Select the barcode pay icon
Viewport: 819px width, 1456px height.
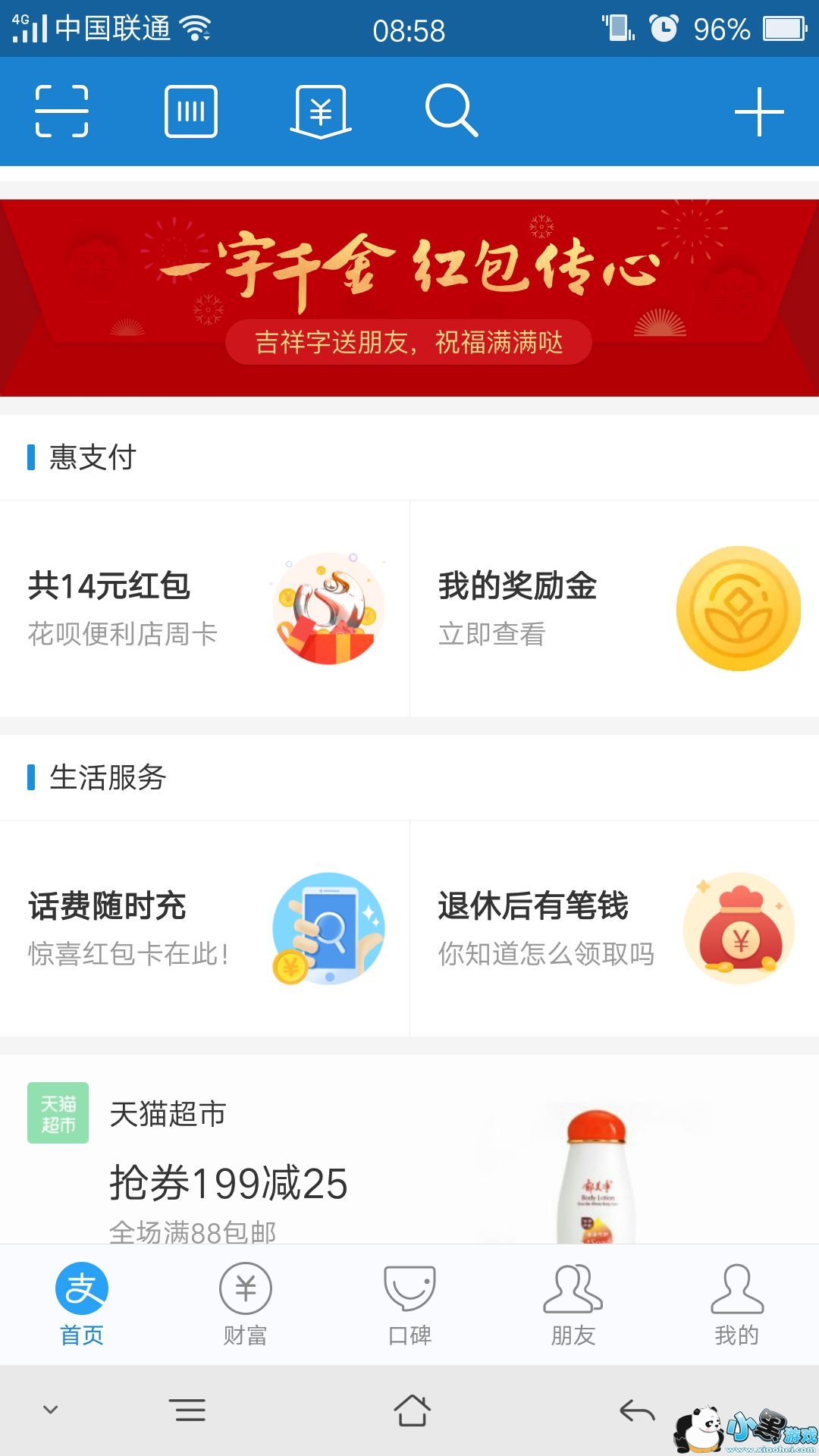coord(191,111)
